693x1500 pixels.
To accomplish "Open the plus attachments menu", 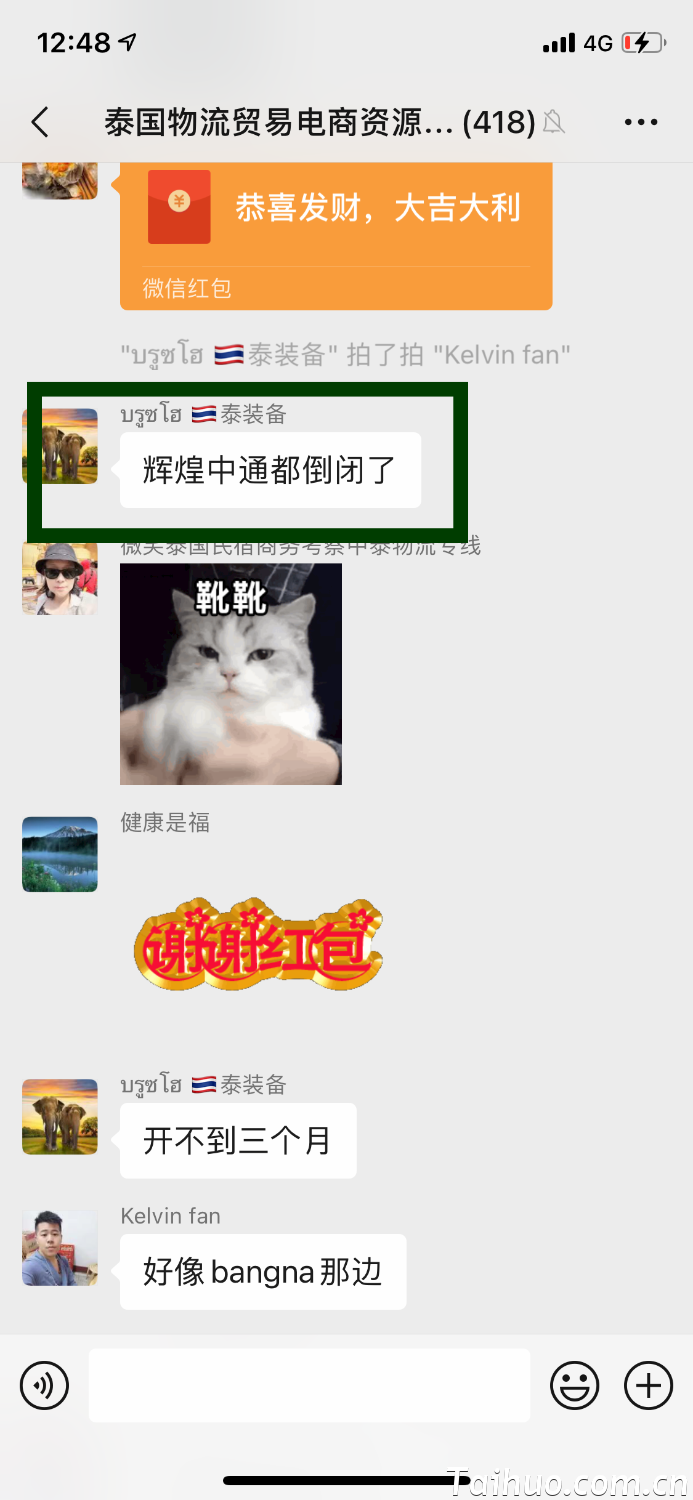I will [x=648, y=1386].
